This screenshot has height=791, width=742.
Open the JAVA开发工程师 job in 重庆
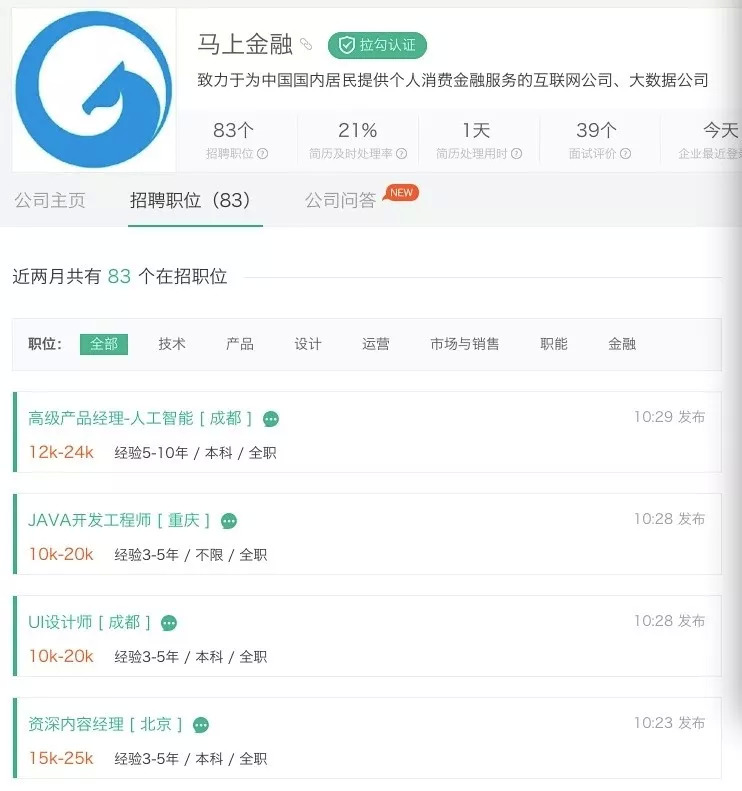click(x=119, y=520)
